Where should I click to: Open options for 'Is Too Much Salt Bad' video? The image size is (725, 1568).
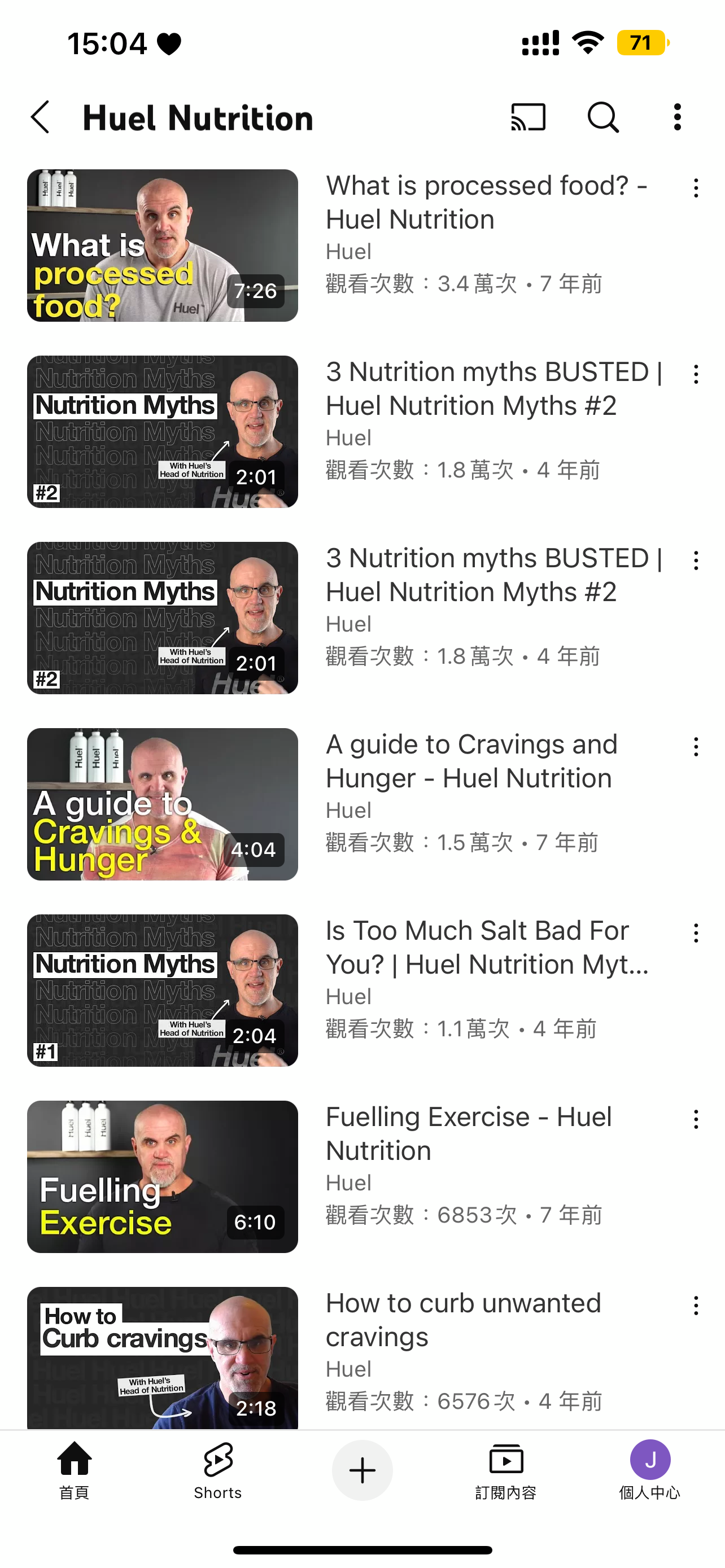(x=696, y=933)
